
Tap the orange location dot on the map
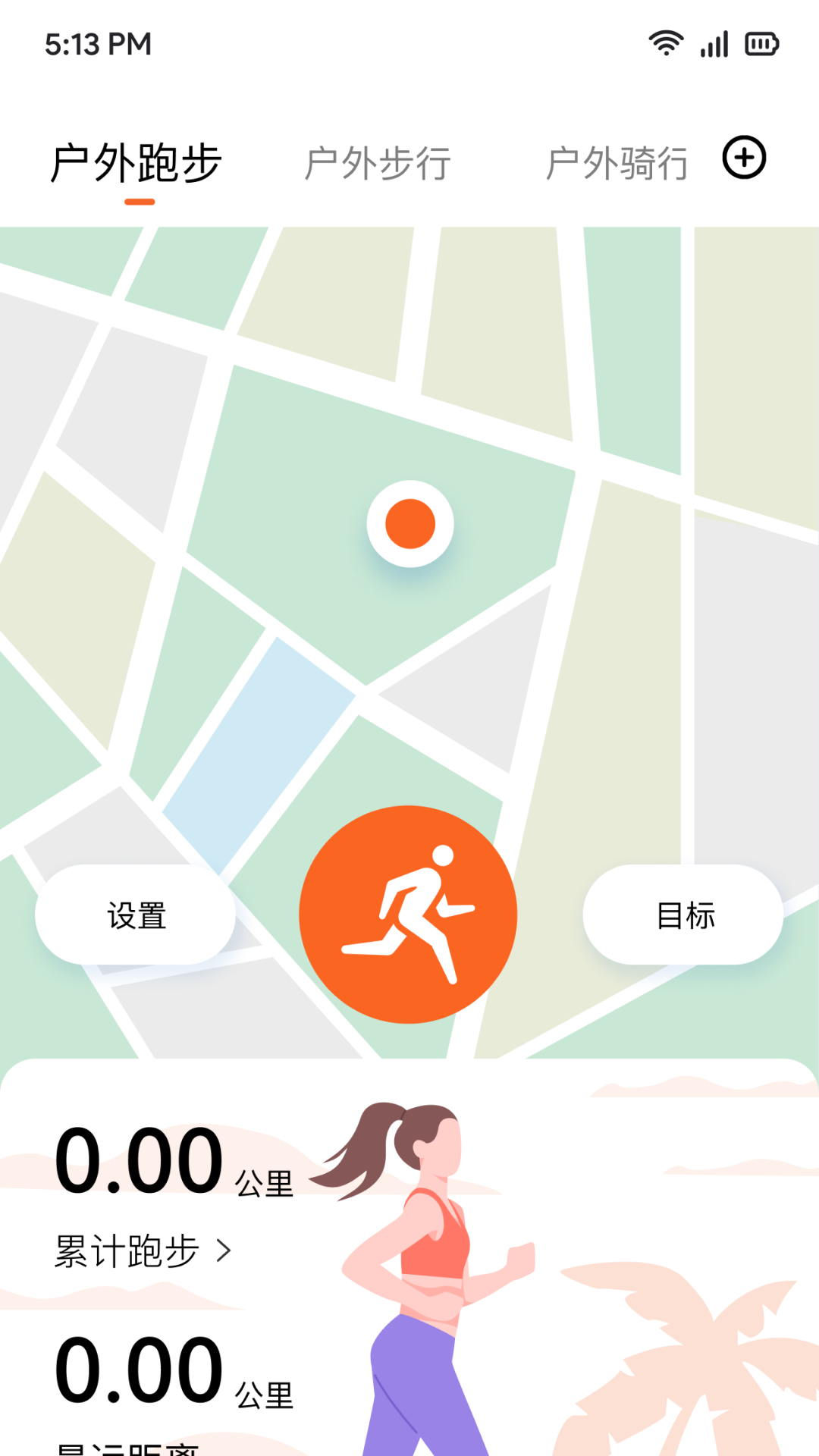tap(409, 523)
